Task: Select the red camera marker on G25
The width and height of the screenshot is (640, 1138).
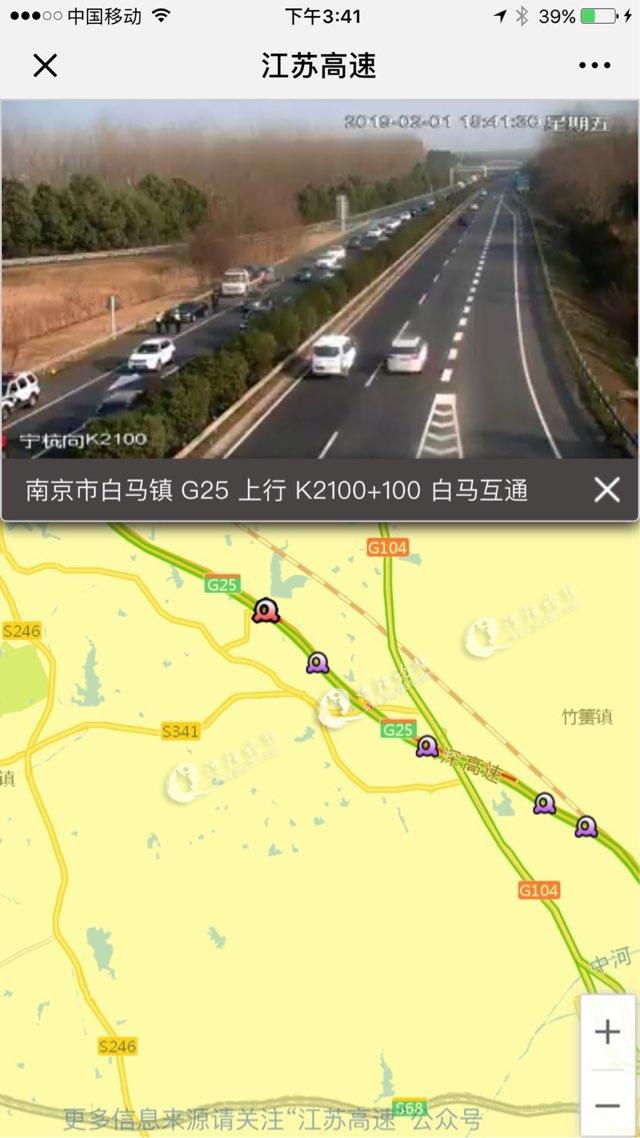Action: (265, 610)
